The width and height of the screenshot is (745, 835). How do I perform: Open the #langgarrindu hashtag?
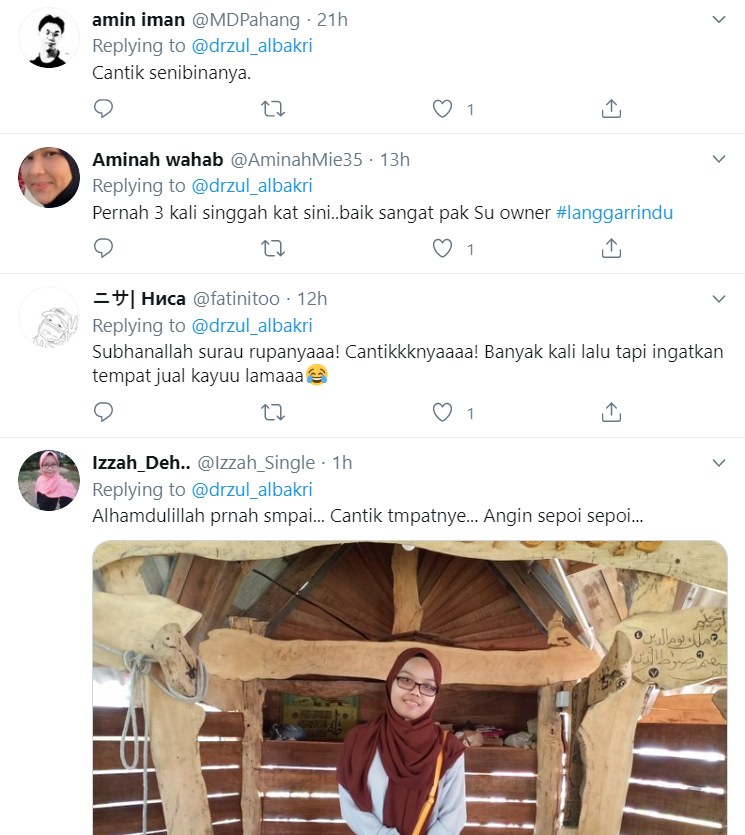[x=614, y=213]
